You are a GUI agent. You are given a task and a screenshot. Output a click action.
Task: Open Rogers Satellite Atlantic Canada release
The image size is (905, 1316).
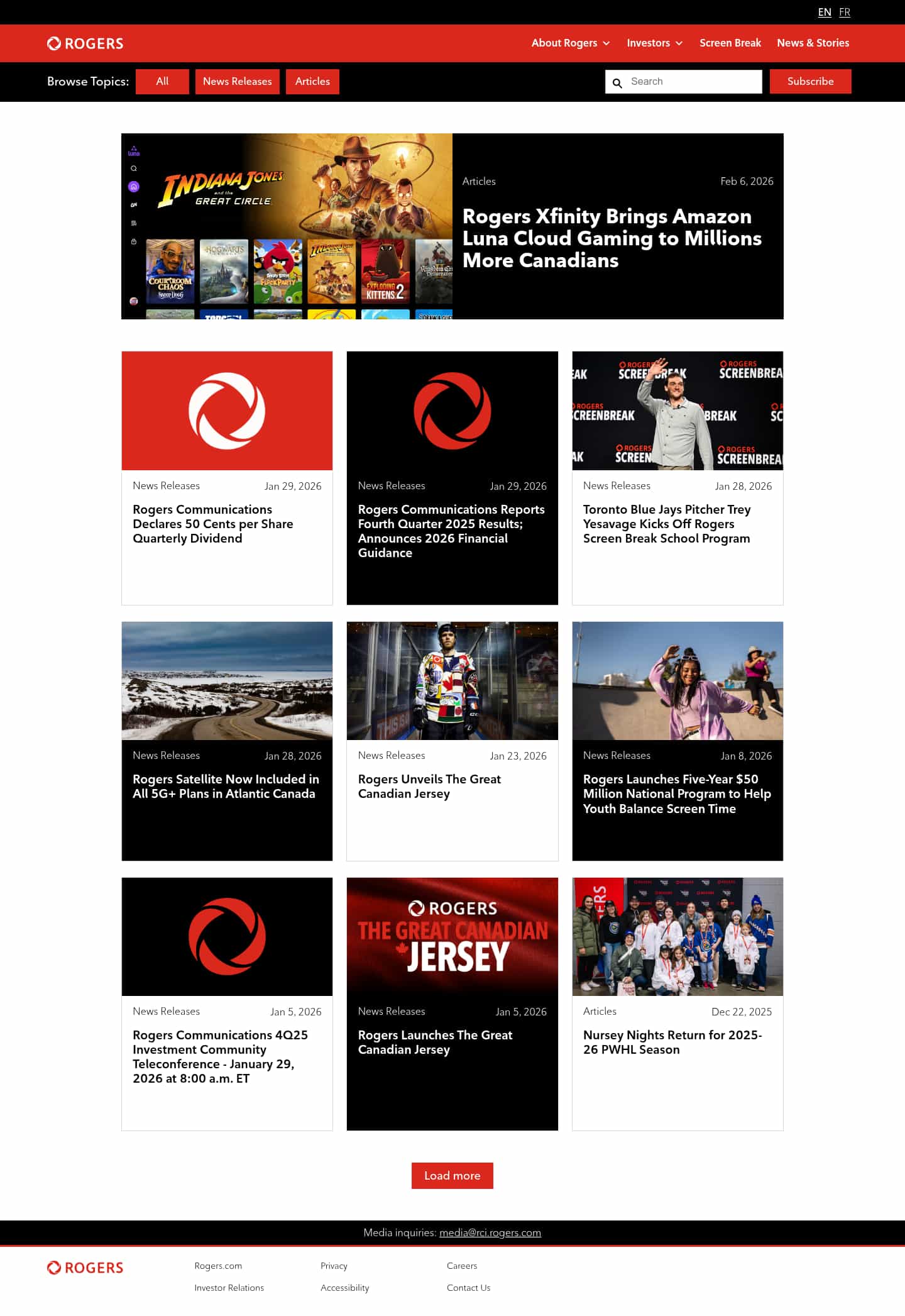tap(225, 786)
